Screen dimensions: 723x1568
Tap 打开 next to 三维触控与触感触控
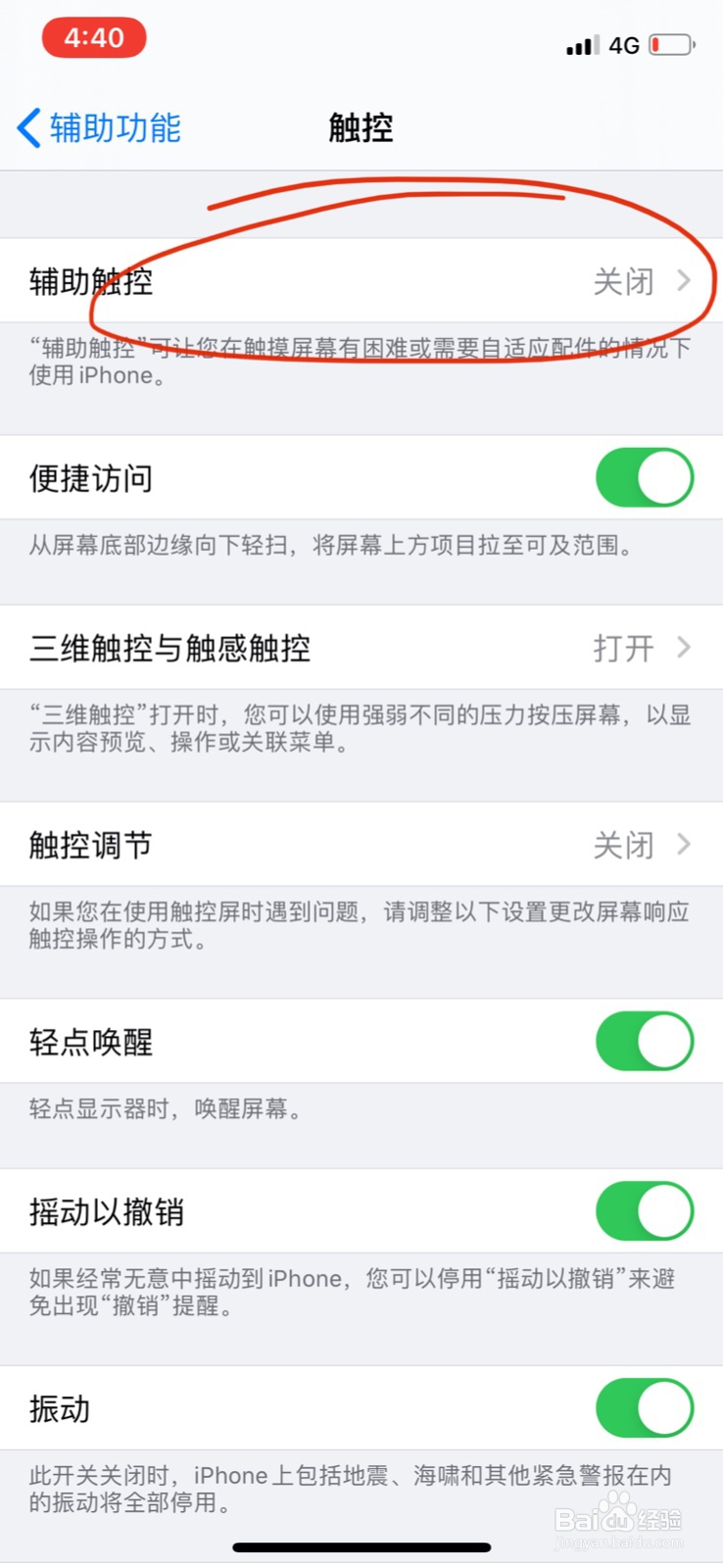(x=623, y=648)
